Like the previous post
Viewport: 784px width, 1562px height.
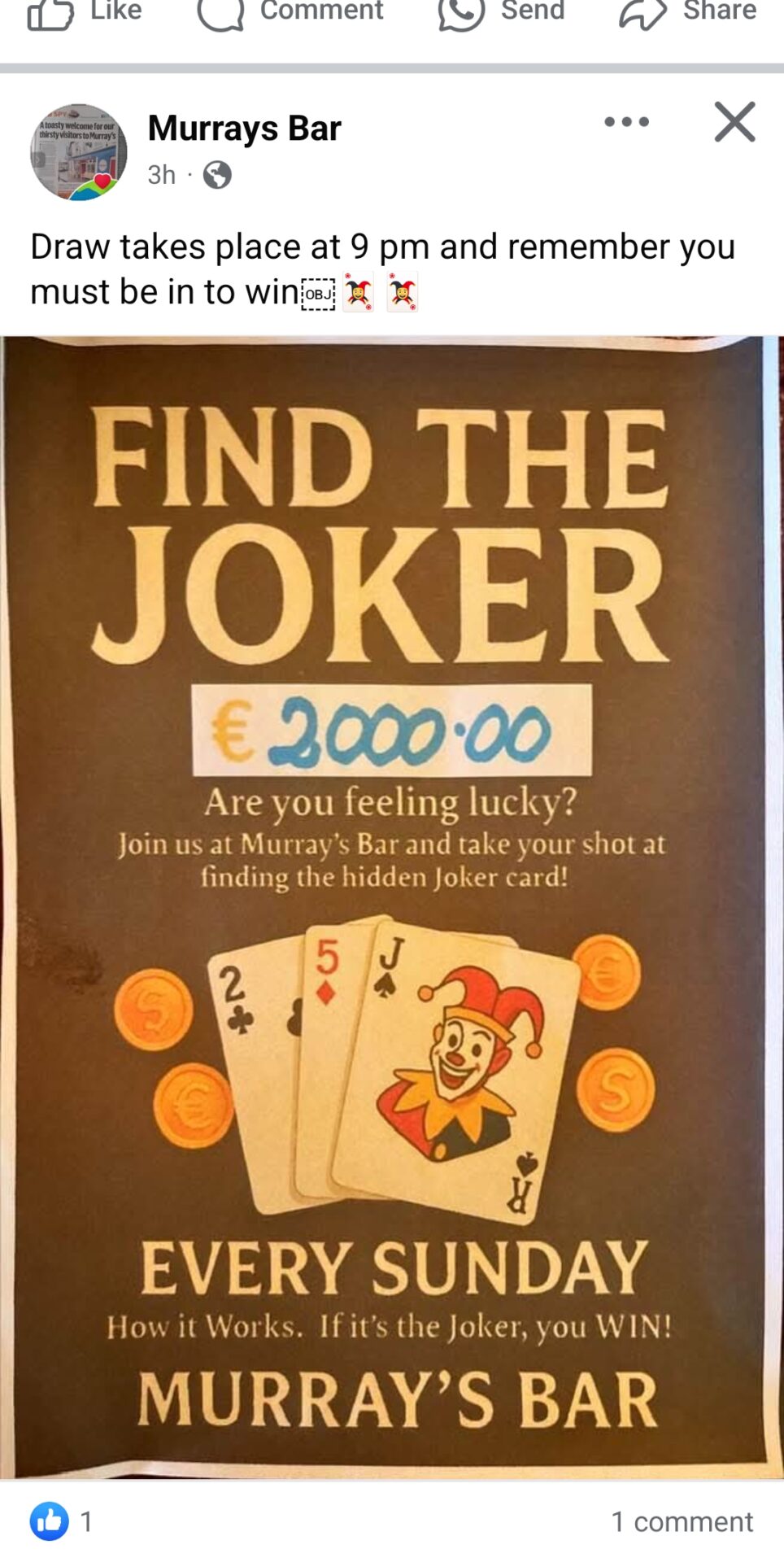(85, 12)
